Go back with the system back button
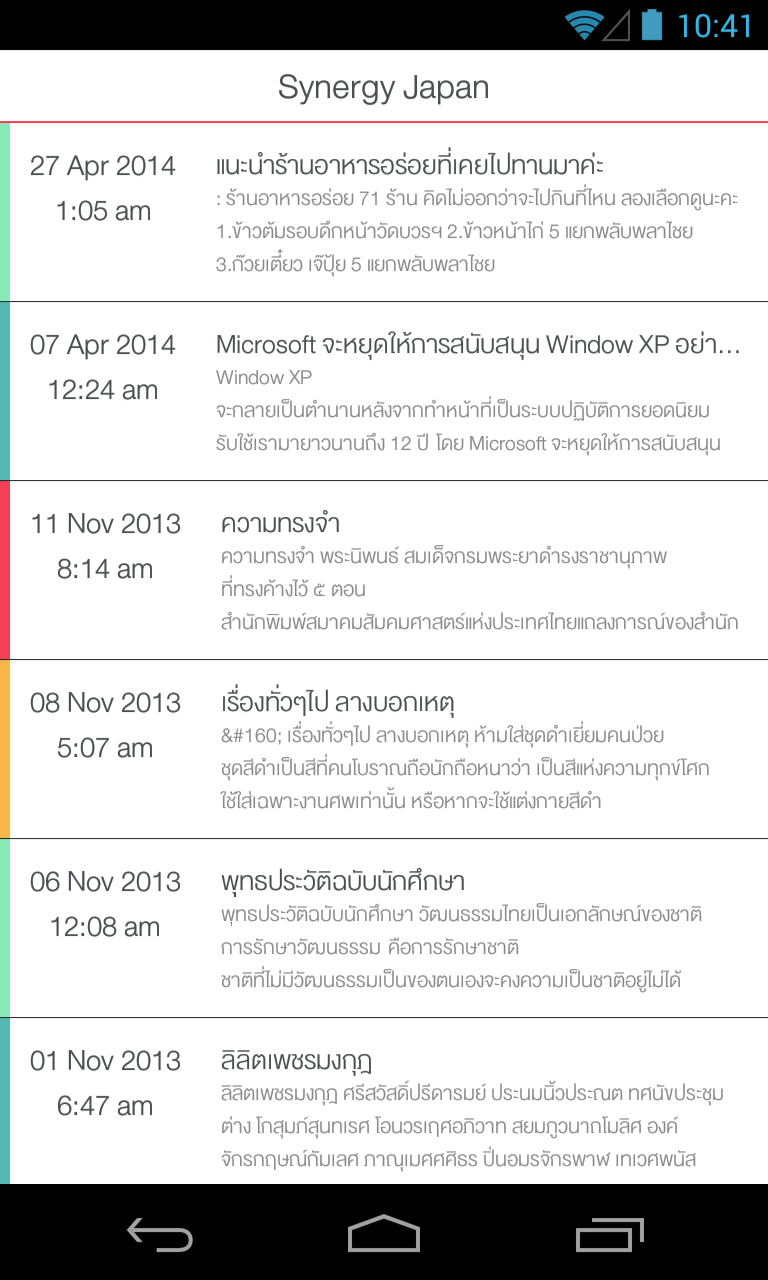The height and width of the screenshot is (1280, 768). pos(160,1233)
